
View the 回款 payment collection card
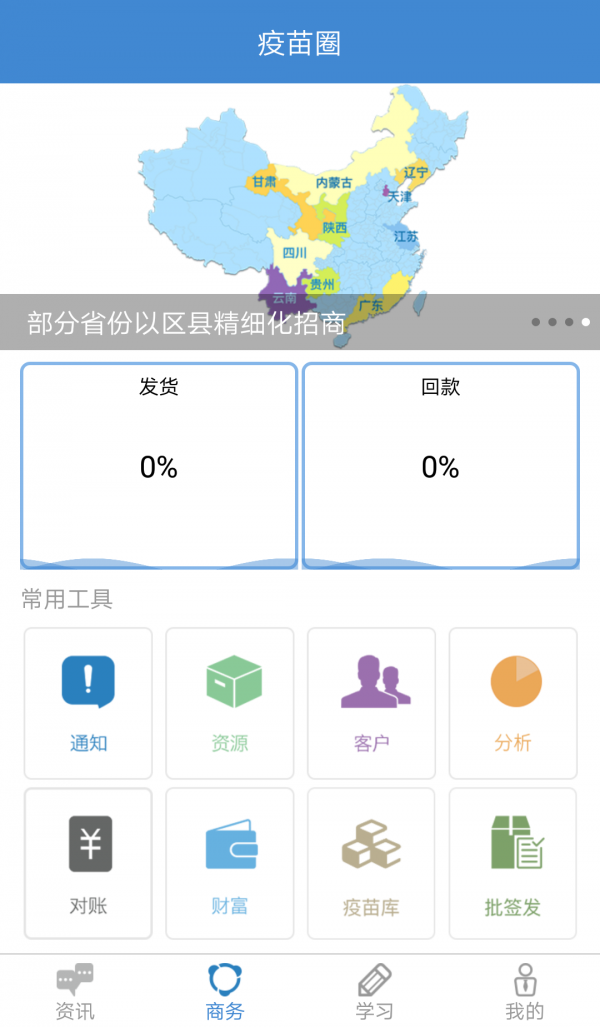[x=441, y=466]
